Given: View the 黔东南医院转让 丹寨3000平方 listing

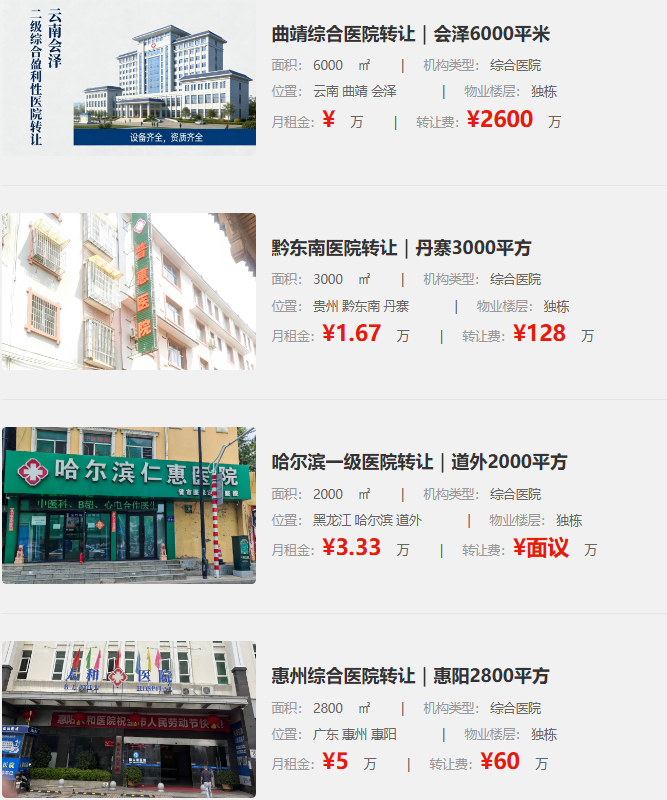Looking at the screenshot, I should [401, 248].
